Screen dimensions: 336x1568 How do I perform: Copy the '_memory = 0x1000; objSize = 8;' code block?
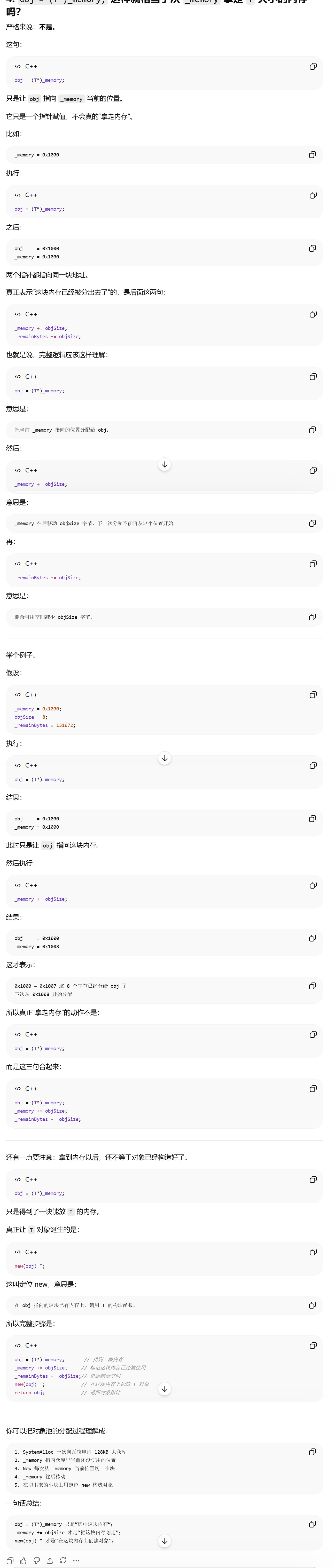pos(313,694)
